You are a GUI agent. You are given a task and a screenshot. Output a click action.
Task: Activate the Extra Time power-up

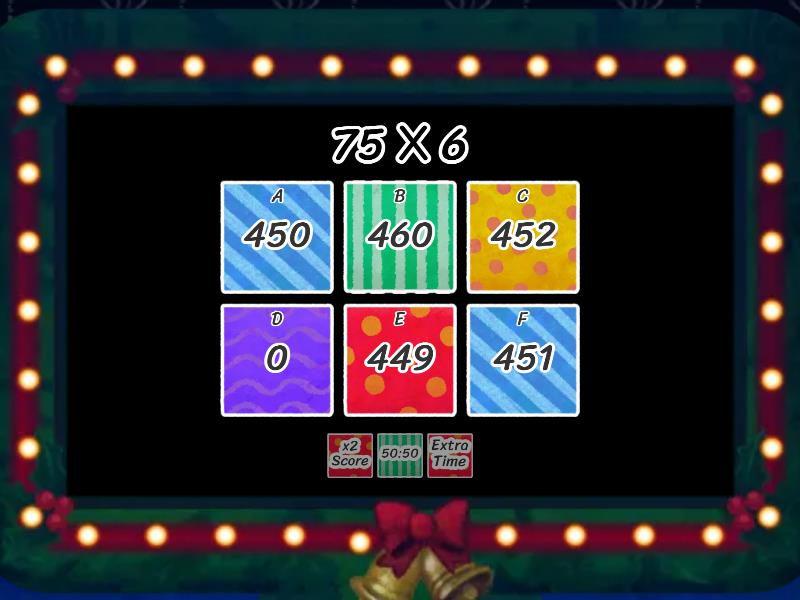point(450,455)
